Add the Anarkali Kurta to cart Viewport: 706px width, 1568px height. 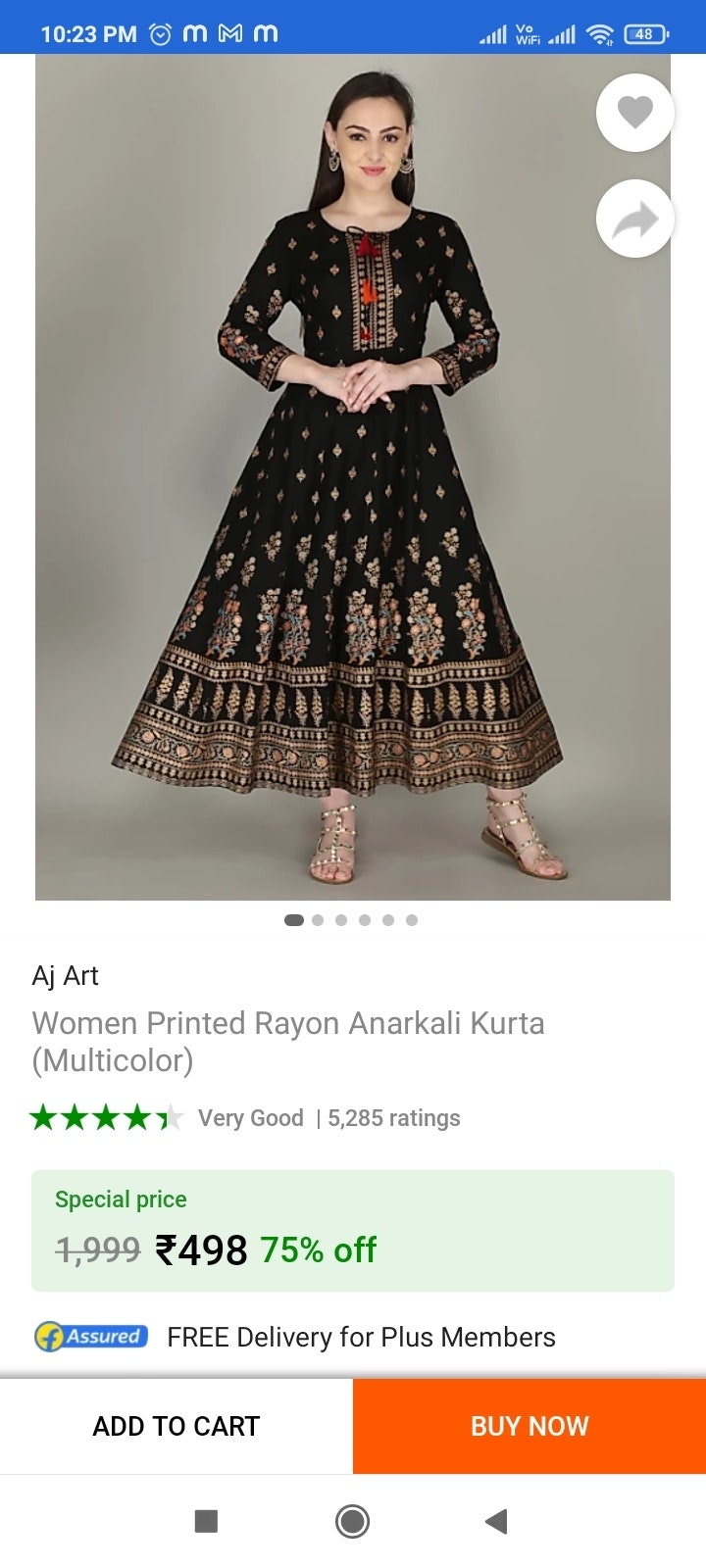[x=176, y=1426]
